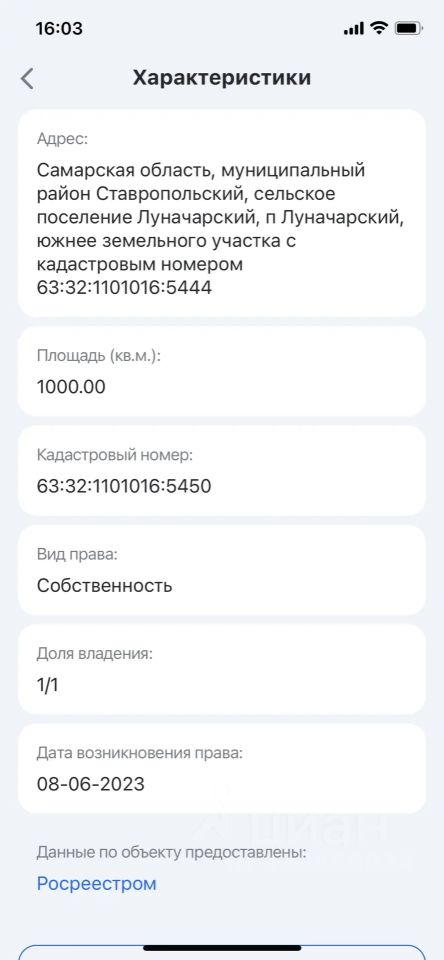The height and width of the screenshot is (960, 444).
Task: Go back using the top arrow
Action: pyautogui.click(x=27, y=79)
